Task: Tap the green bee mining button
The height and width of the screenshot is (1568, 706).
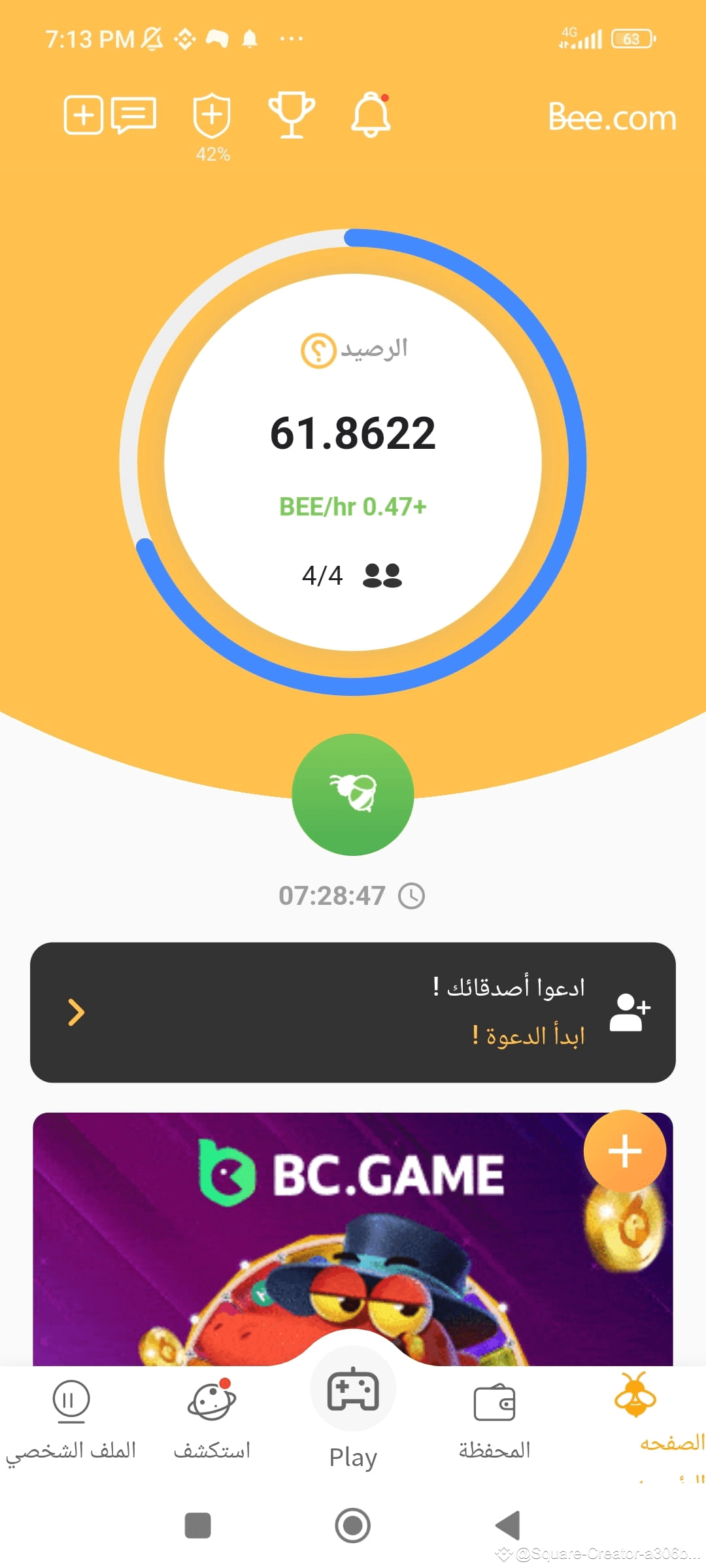Action: (353, 794)
